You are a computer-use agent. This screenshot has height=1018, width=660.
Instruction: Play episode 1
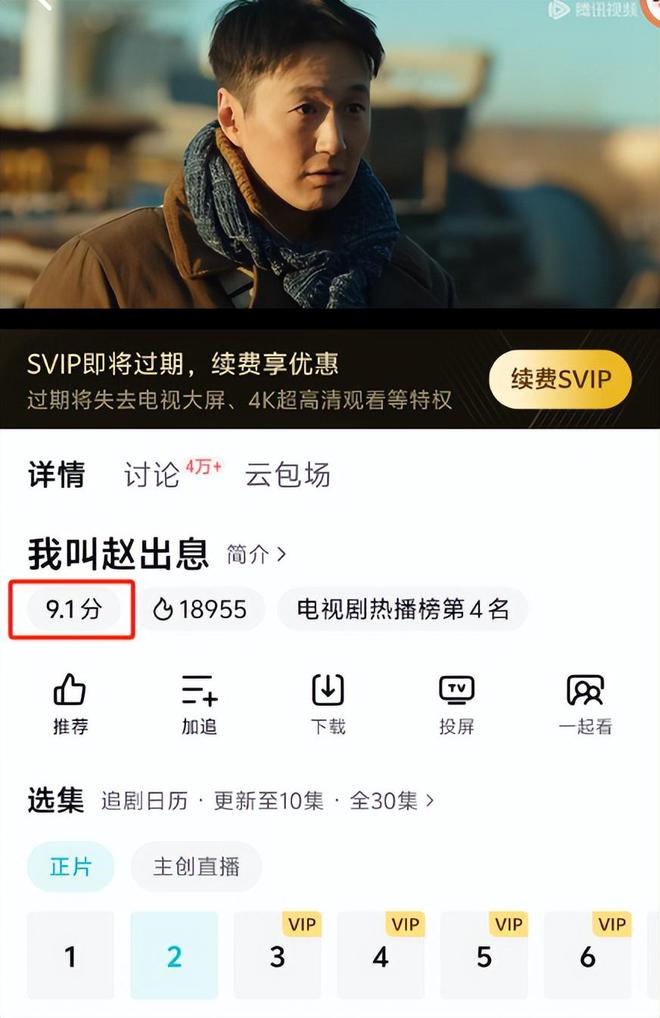(70, 956)
